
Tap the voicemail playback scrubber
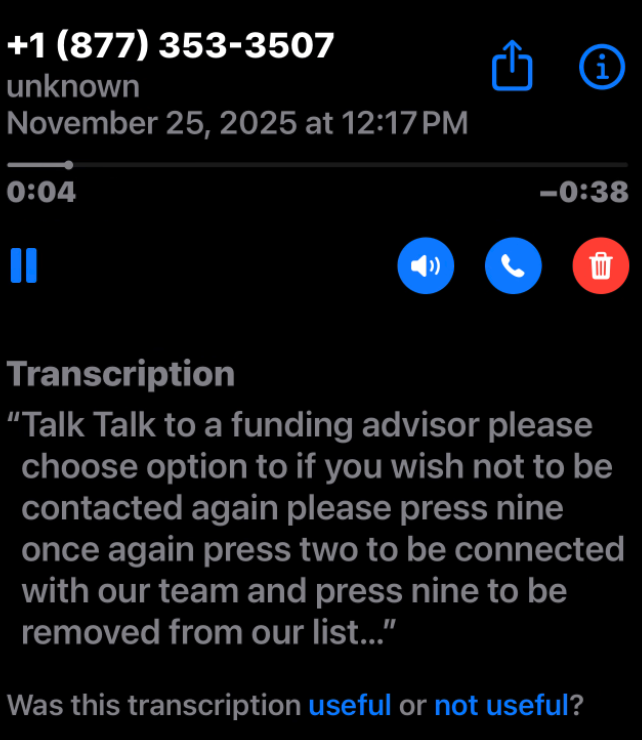(68, 165)
